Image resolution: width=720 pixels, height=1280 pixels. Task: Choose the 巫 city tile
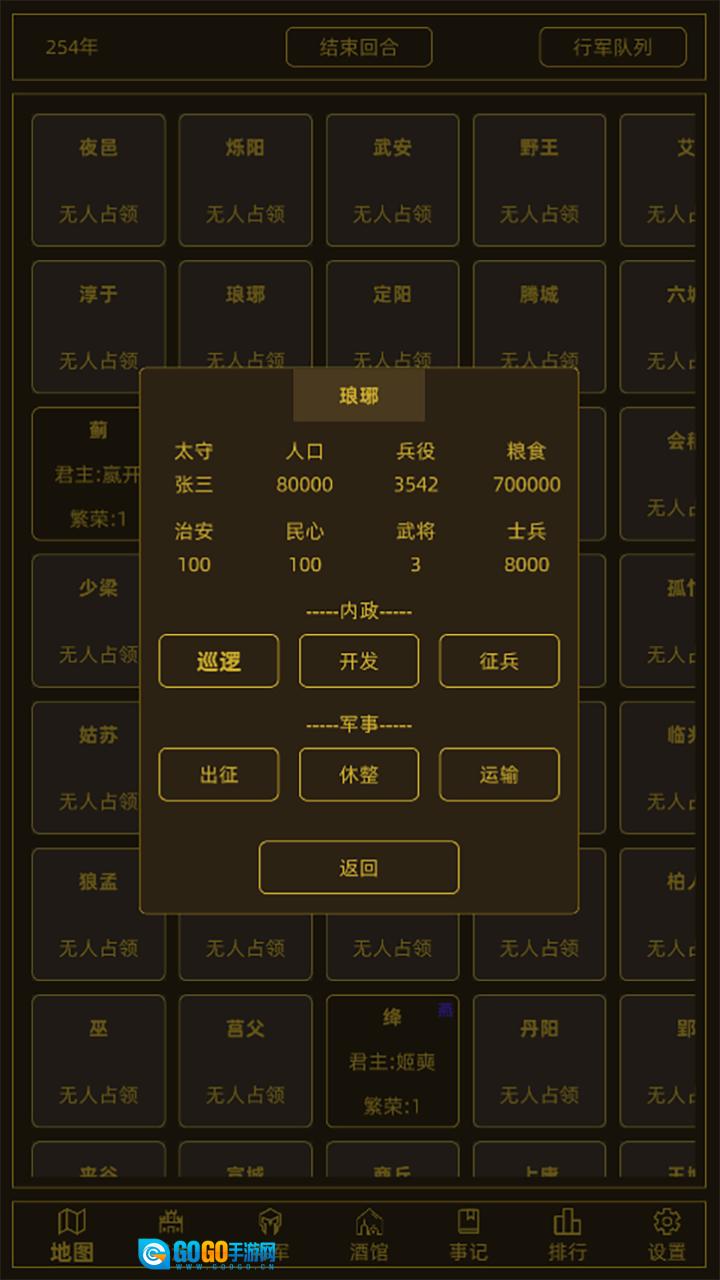coord(98,1060)
